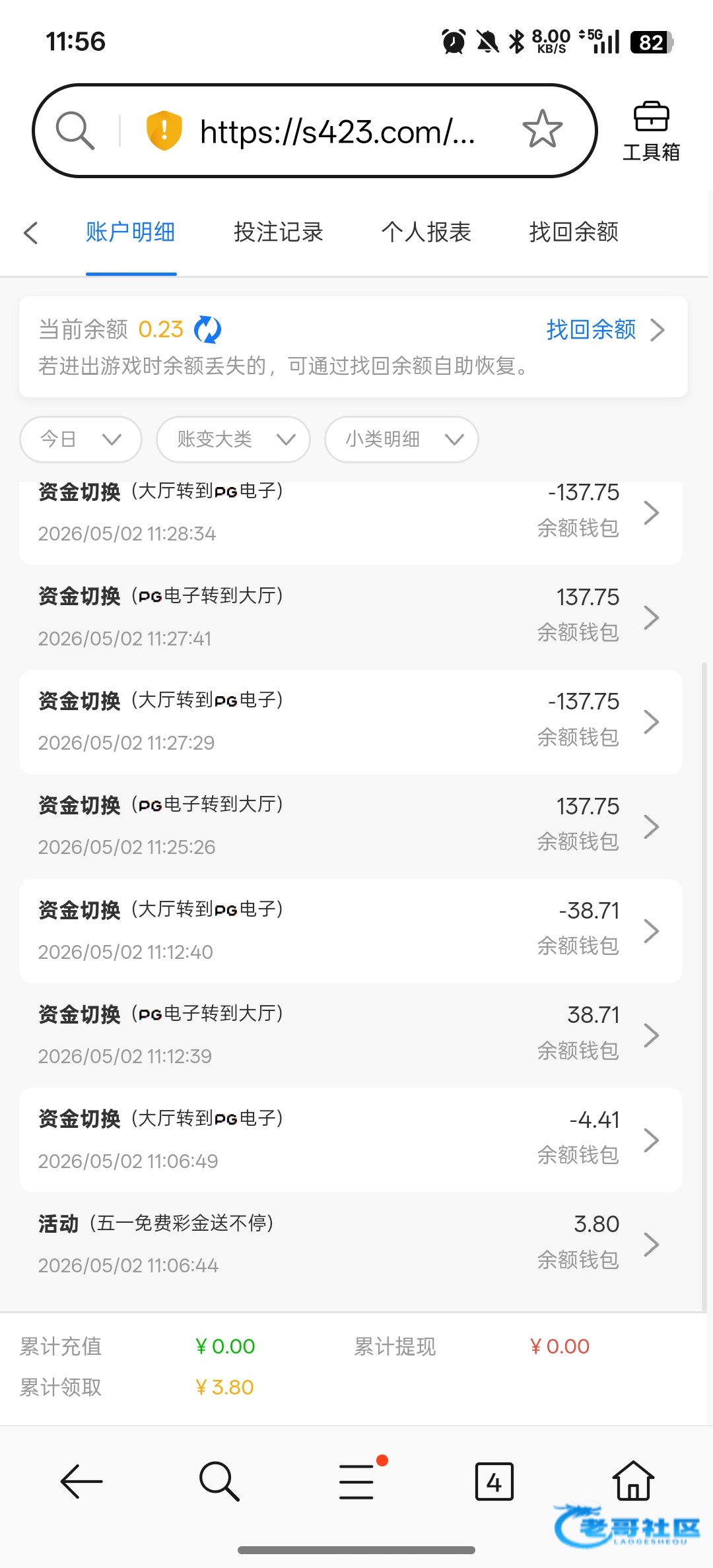The width and height of the screenshot is (713, 1568).
Task: Expand the 账变大类 filter dropdown
Action: click(x=233, y=439)
